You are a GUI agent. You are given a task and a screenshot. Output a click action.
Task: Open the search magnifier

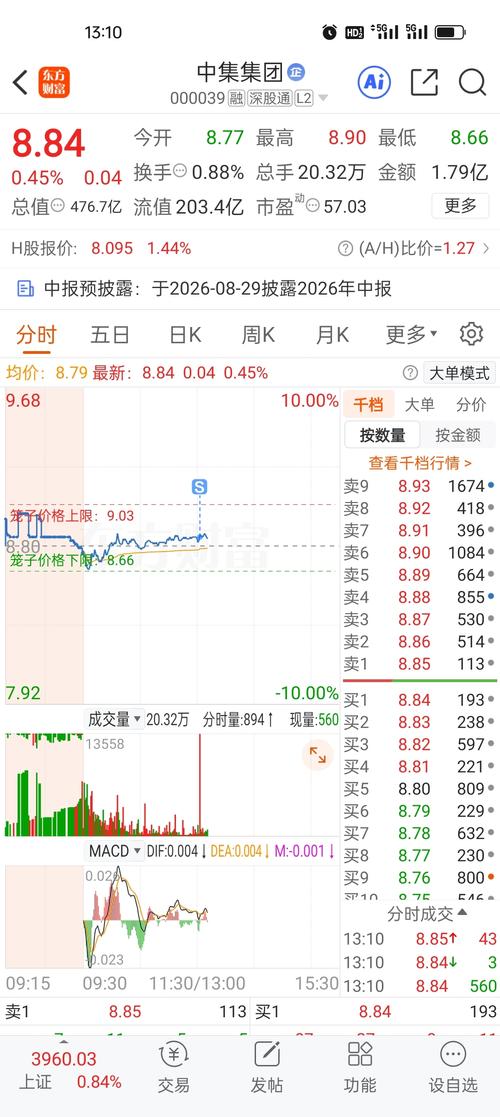pyautogui.click(x=472, y=83)
